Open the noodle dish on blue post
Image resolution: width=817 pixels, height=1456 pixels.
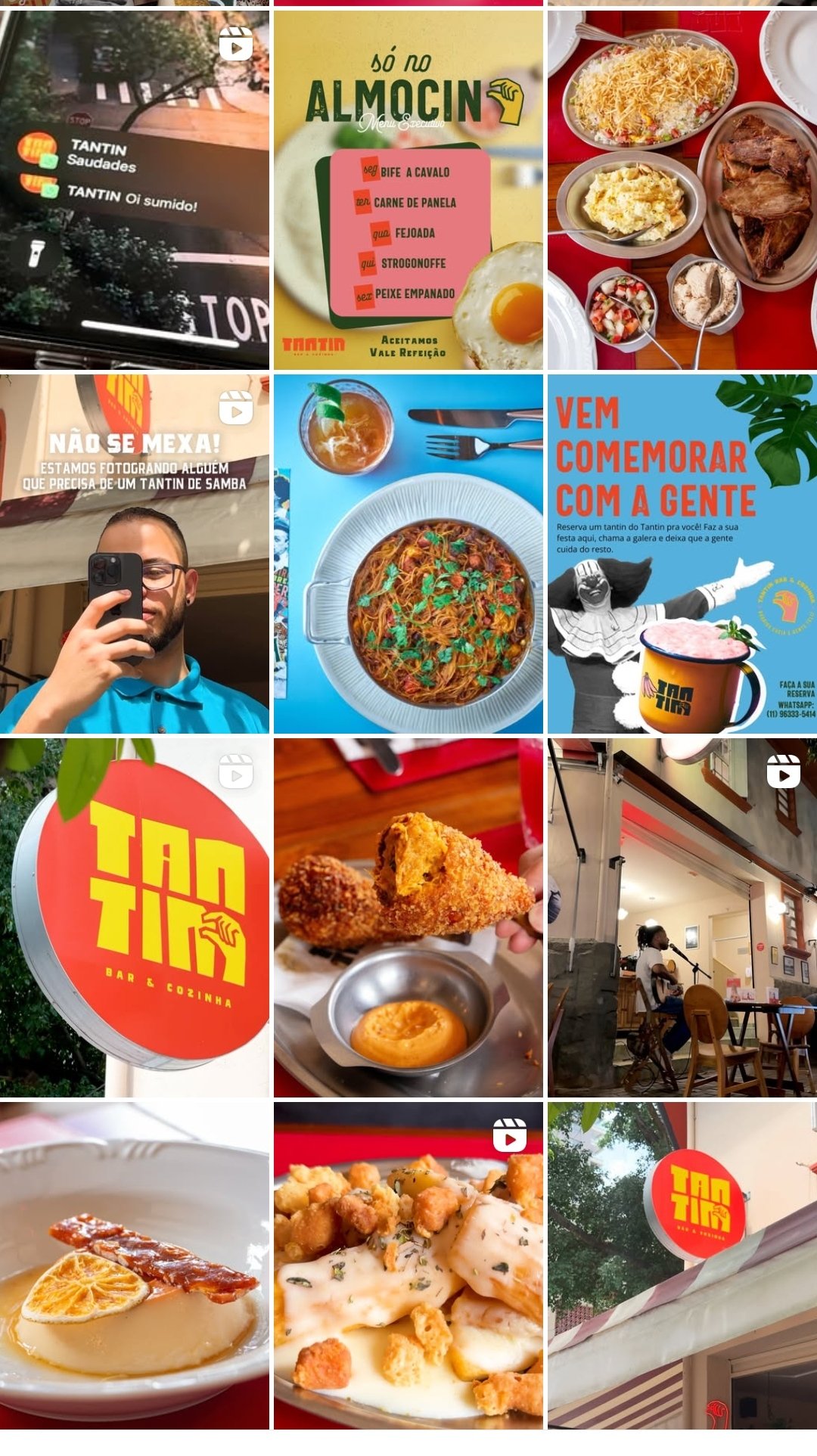point(408,554)
